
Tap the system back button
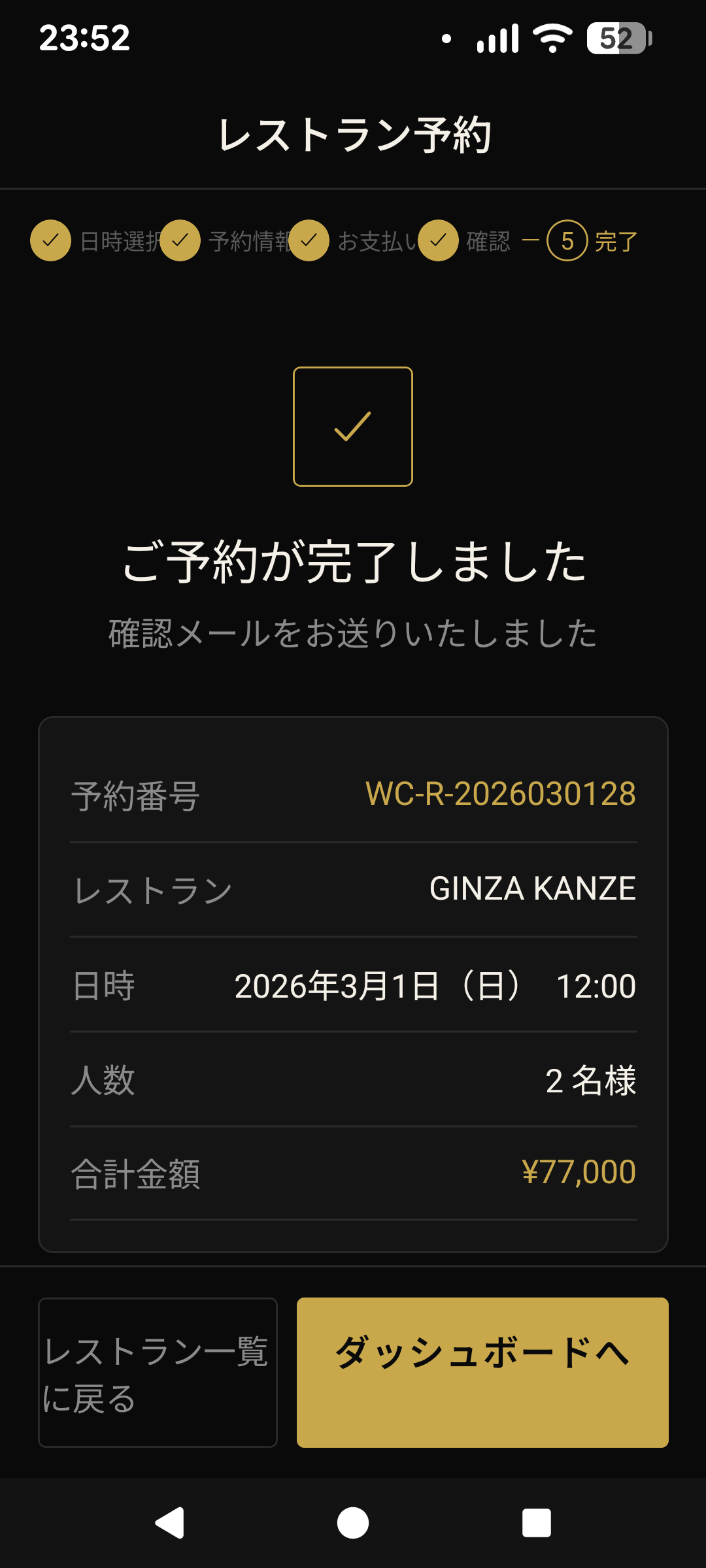(x=170, y=1524)
